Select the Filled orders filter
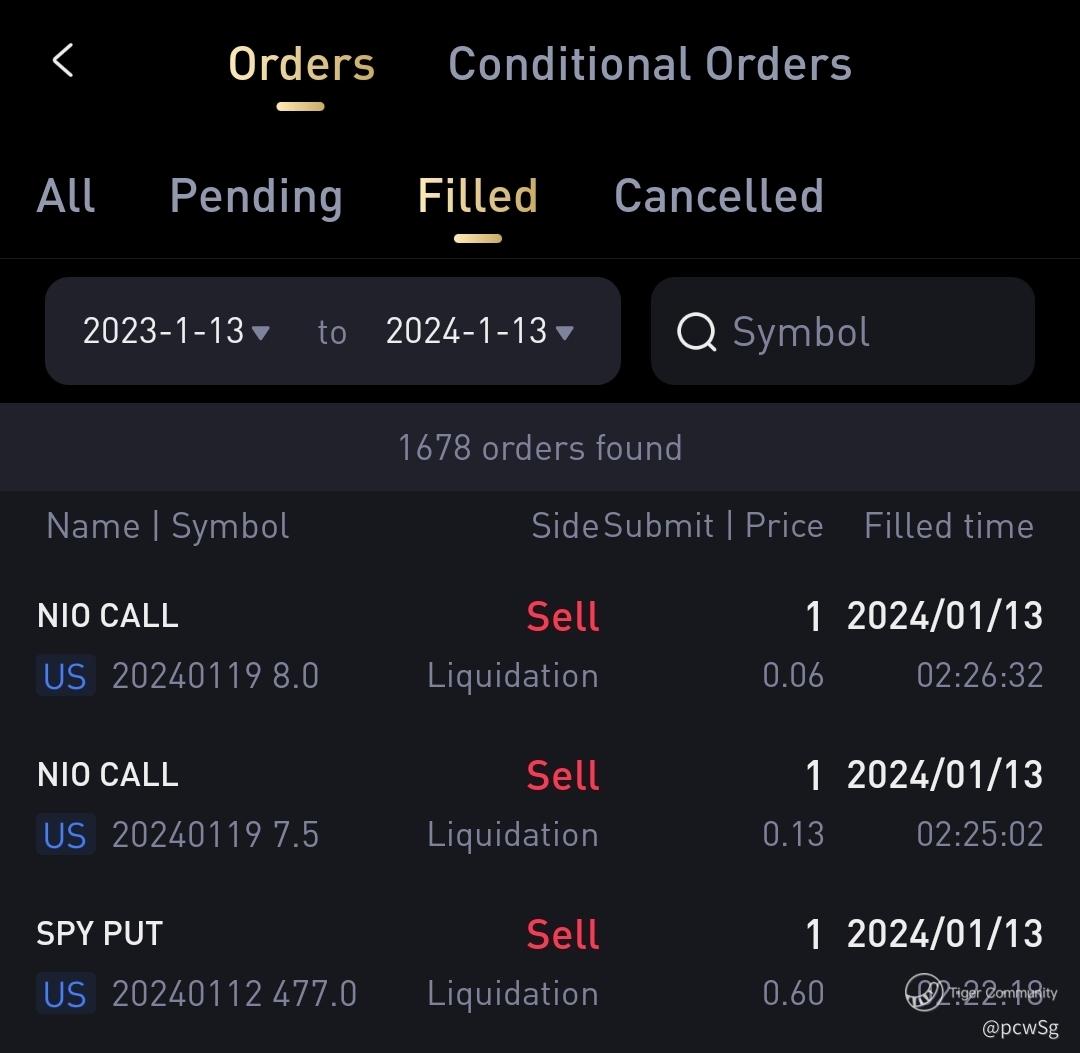The width and height of the screenshot is (1080, 1053). 478,195
